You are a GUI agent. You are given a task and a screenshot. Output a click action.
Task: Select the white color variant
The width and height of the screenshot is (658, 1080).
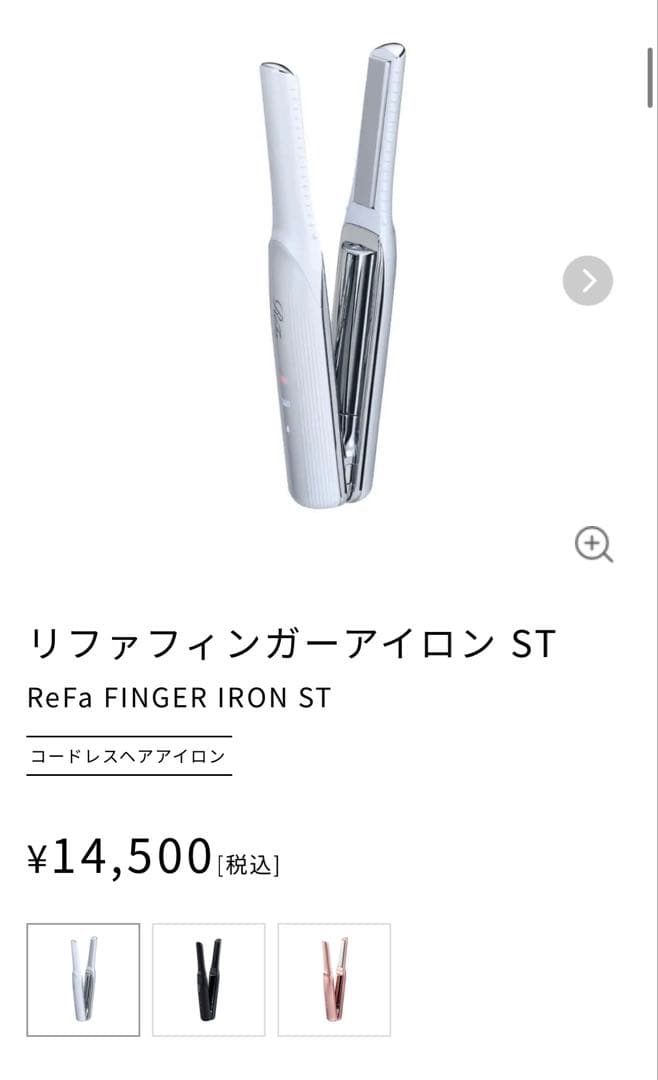[83, 979]
